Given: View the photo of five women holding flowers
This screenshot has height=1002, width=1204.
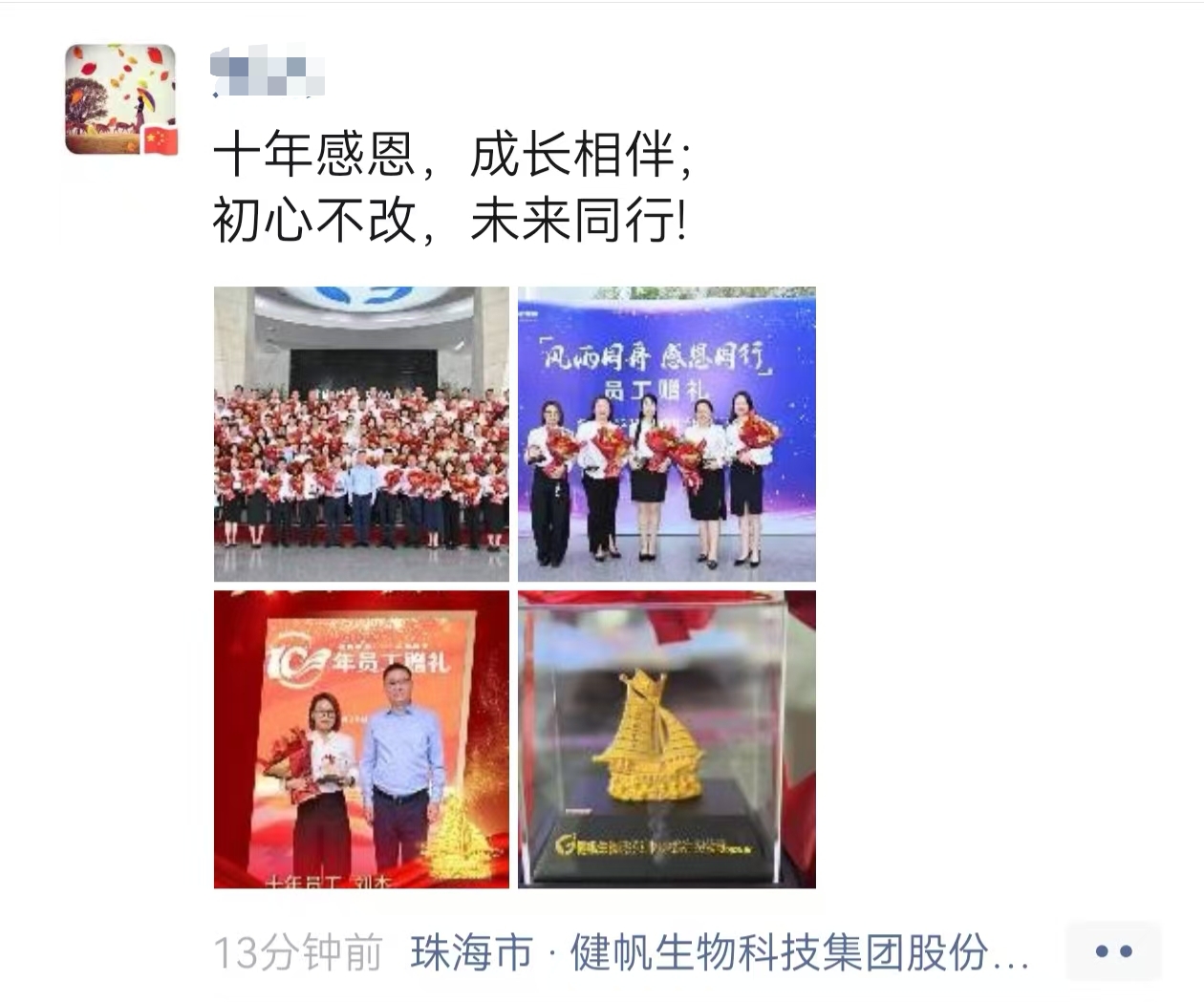Looking at the screenshot, I should tap(666, 434).
